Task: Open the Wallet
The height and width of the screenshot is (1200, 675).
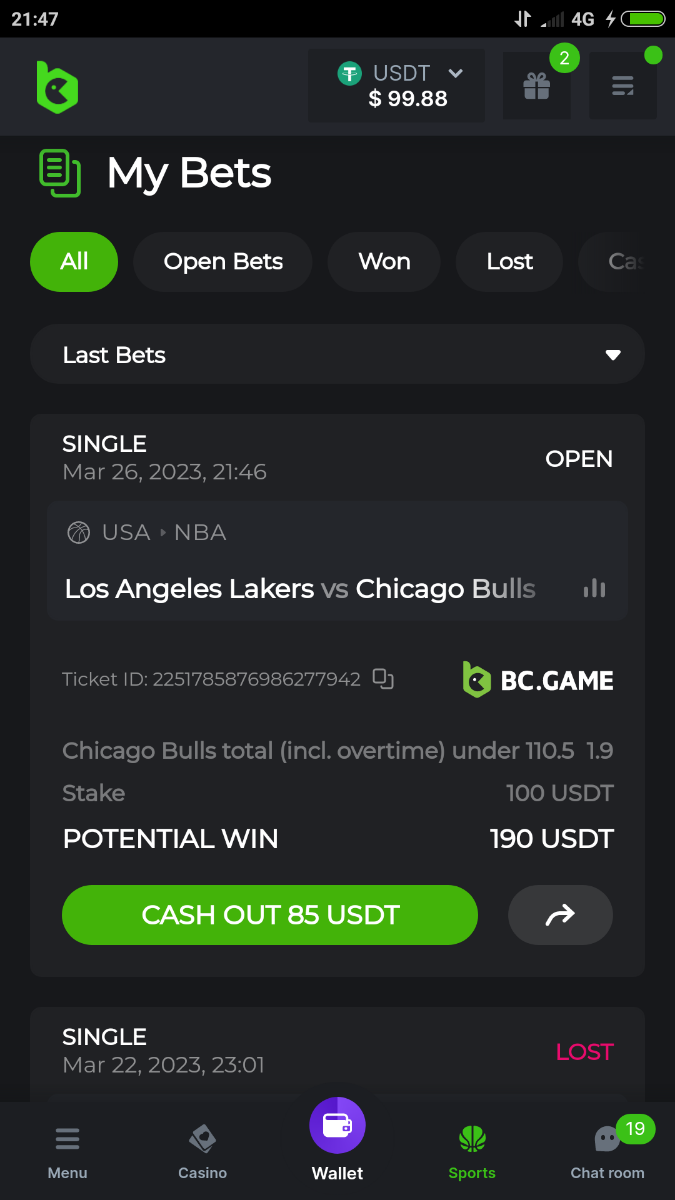Action: point(337,1140)
